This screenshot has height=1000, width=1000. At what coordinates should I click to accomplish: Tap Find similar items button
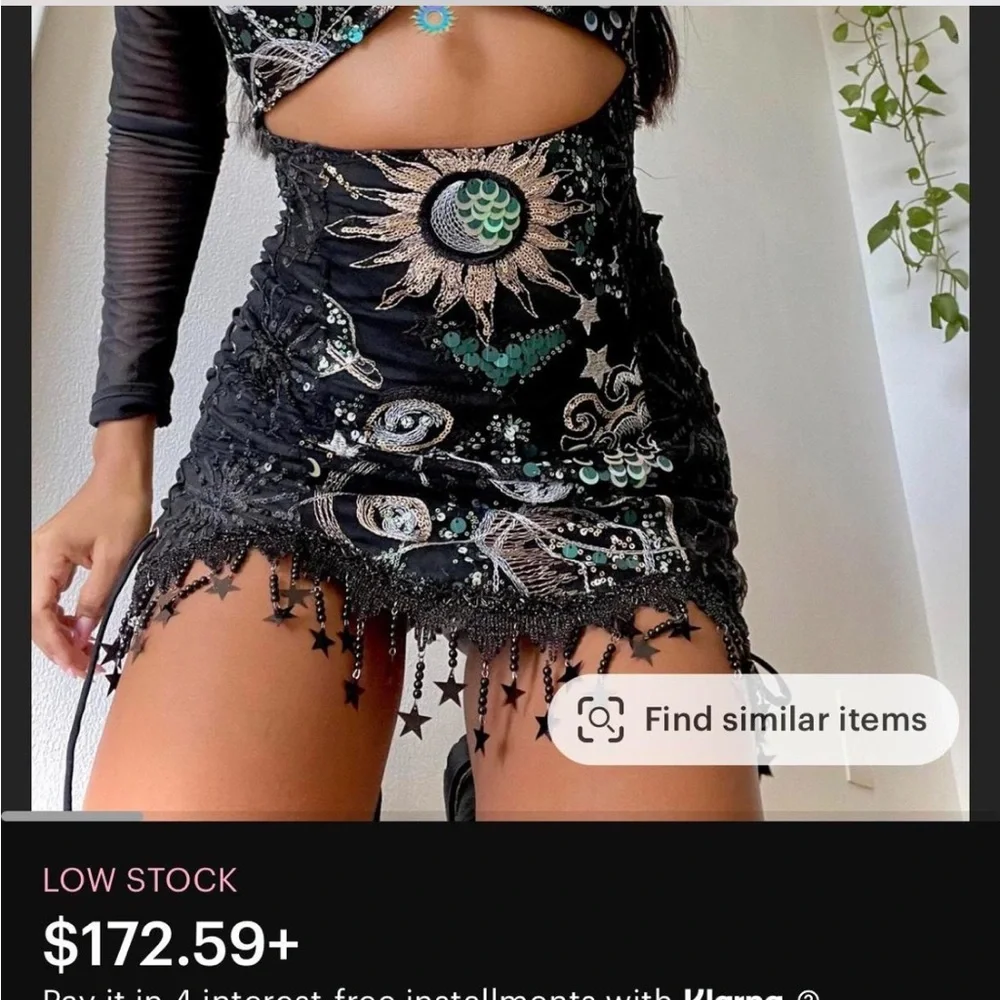point(753,719)
